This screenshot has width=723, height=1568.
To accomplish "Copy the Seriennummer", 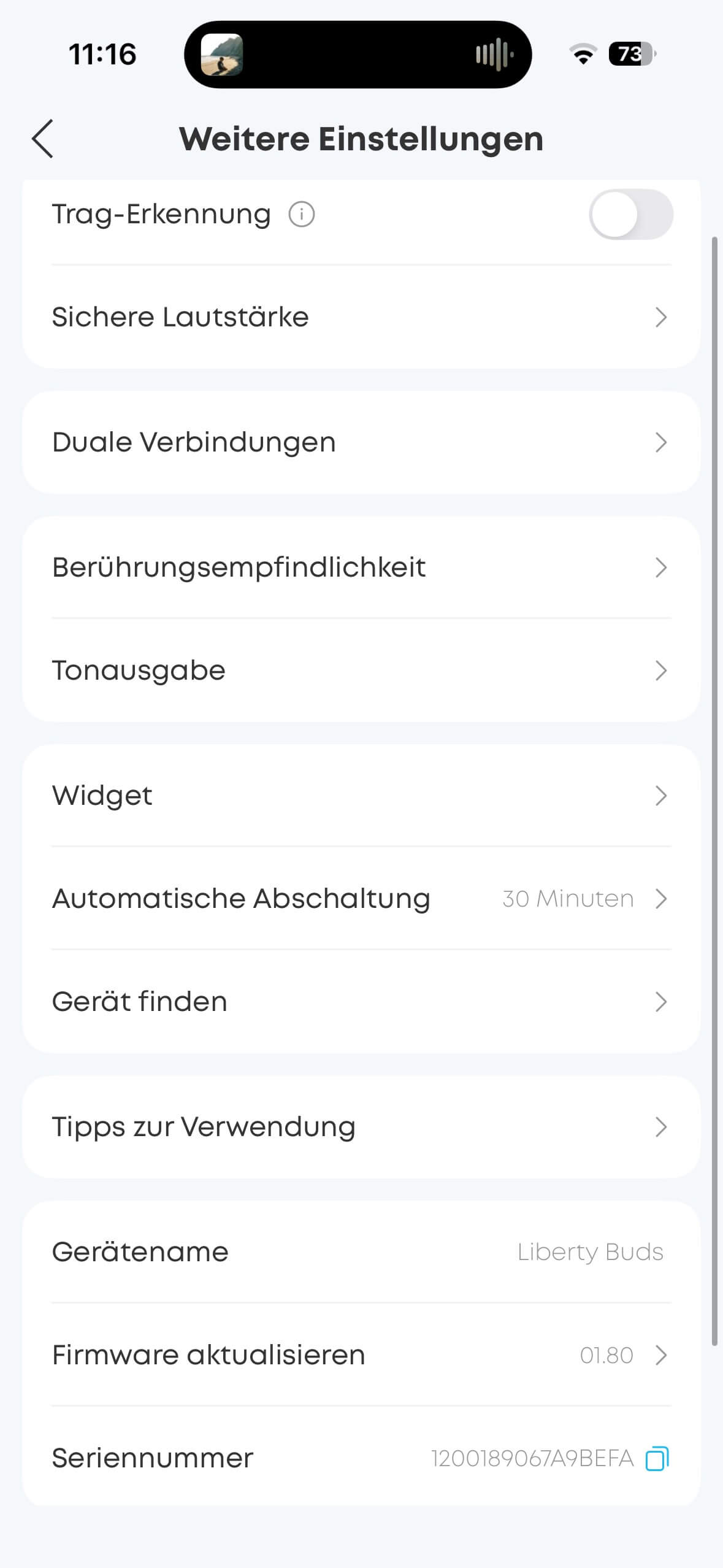I will (657, 1458).
